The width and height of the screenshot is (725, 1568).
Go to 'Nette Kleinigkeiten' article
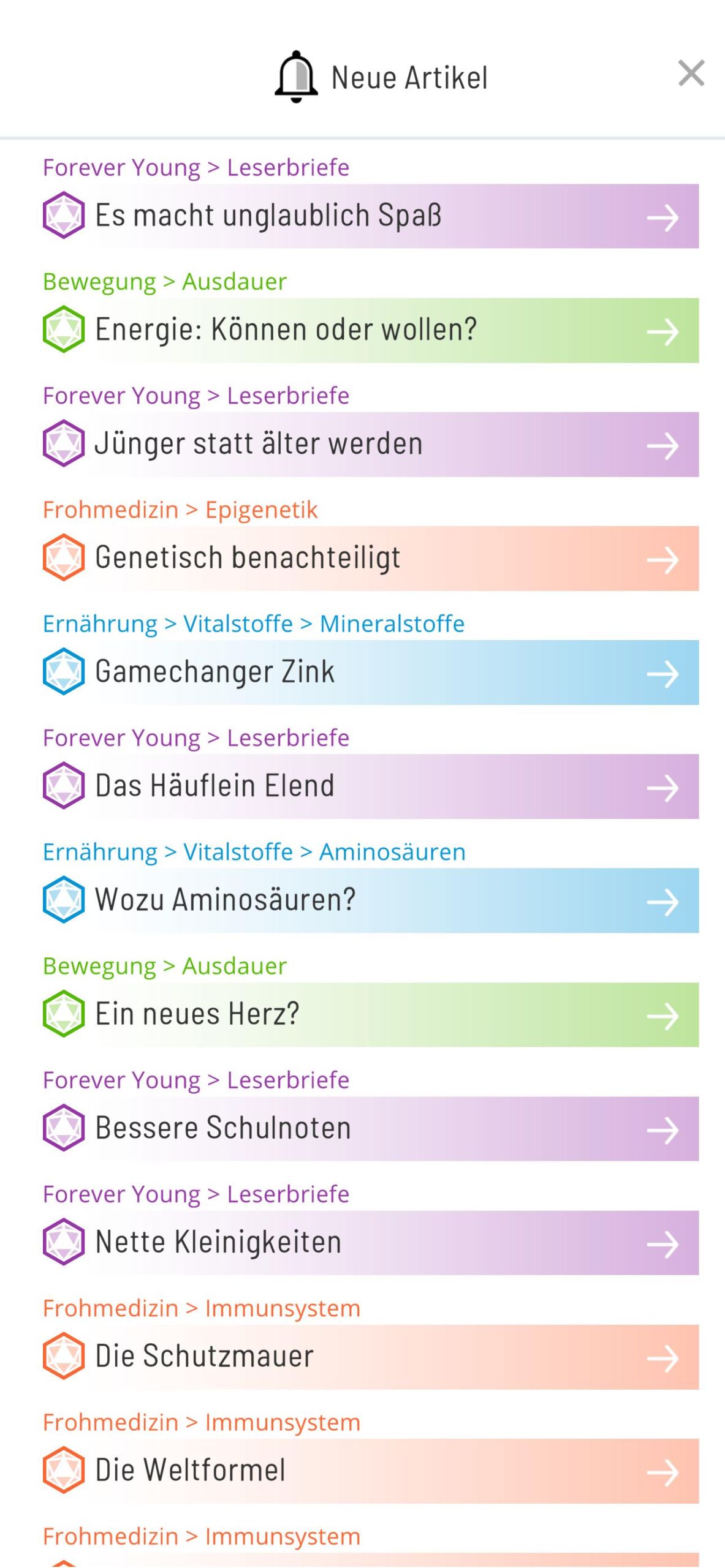tap(370, 1242)
